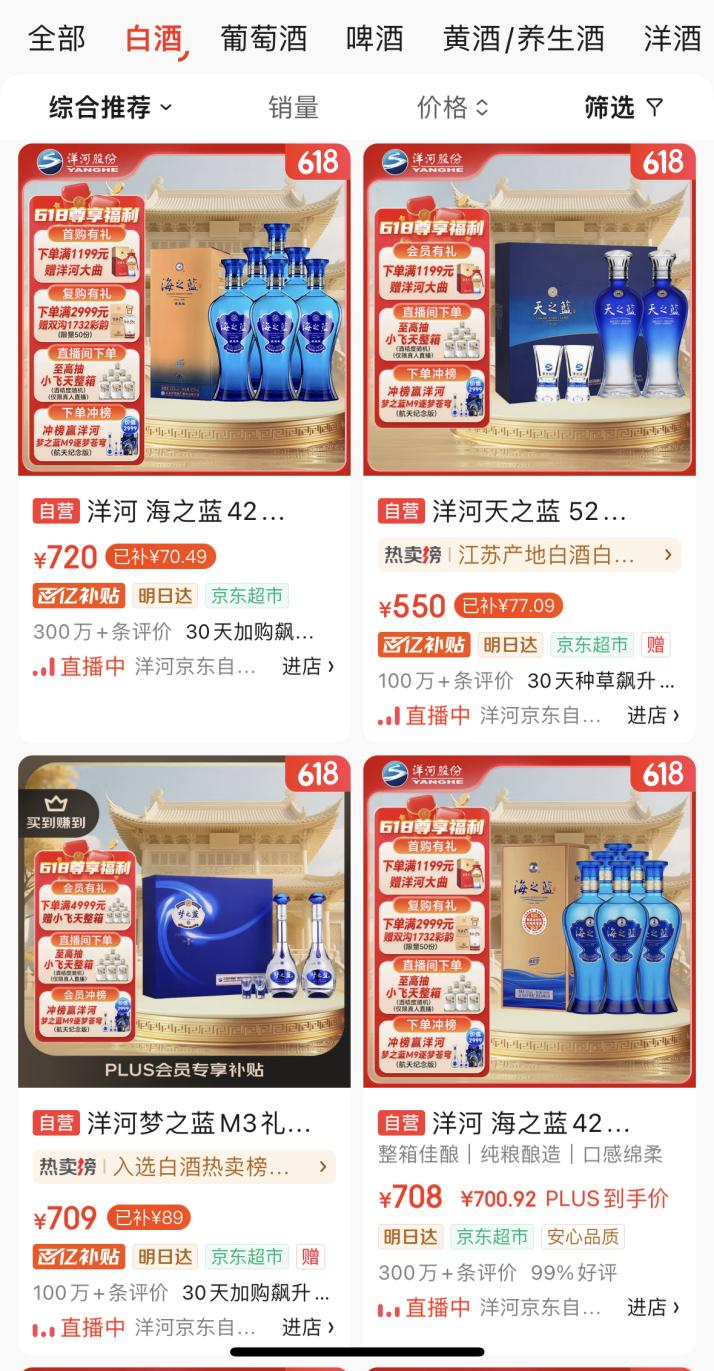Sort products by 价格
714x1371 pixels.
click(453, 107)
